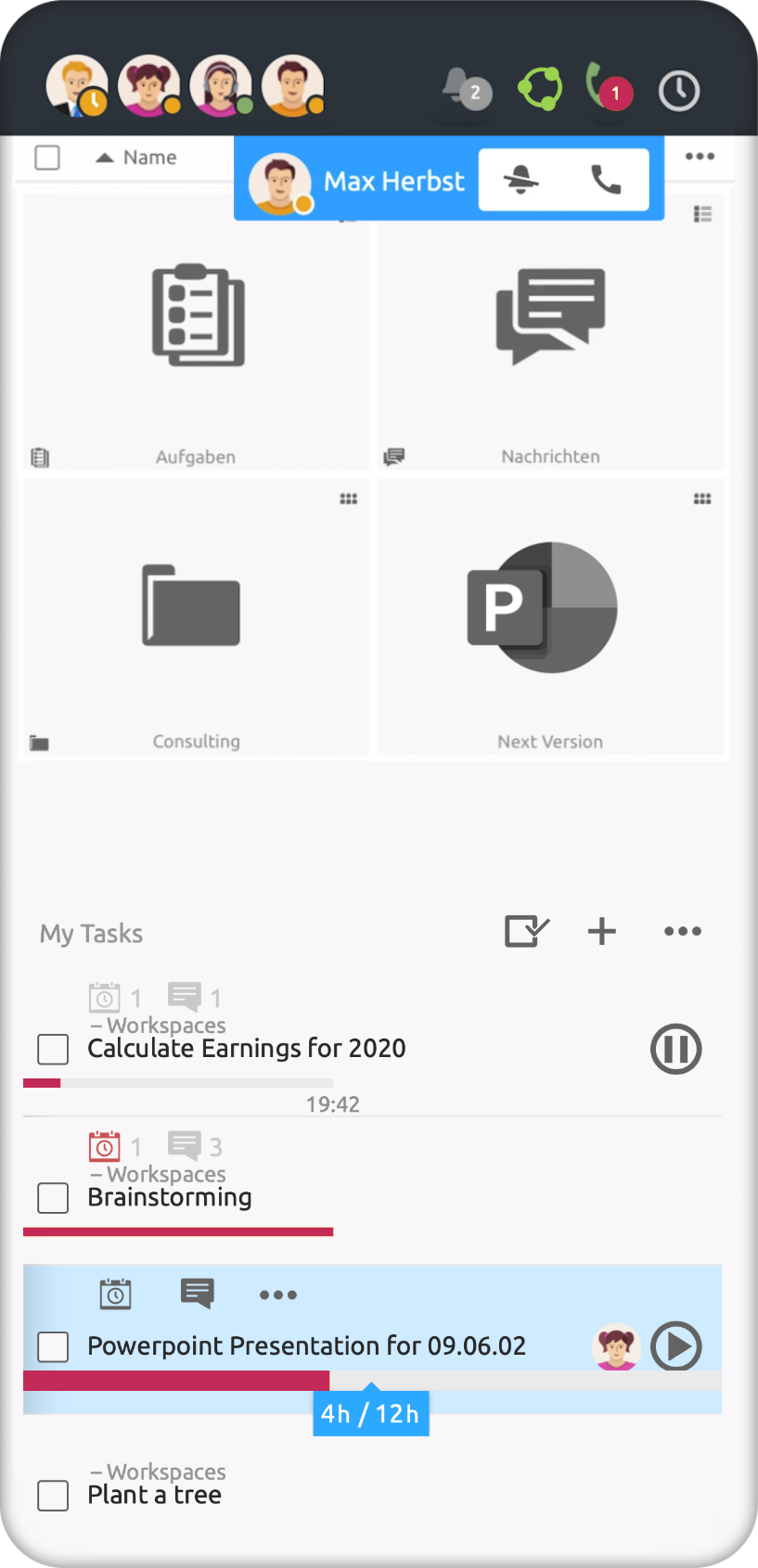Open missed calls phone icon
The width and height of the screenshot is (758, 1568).
[605, 89]
